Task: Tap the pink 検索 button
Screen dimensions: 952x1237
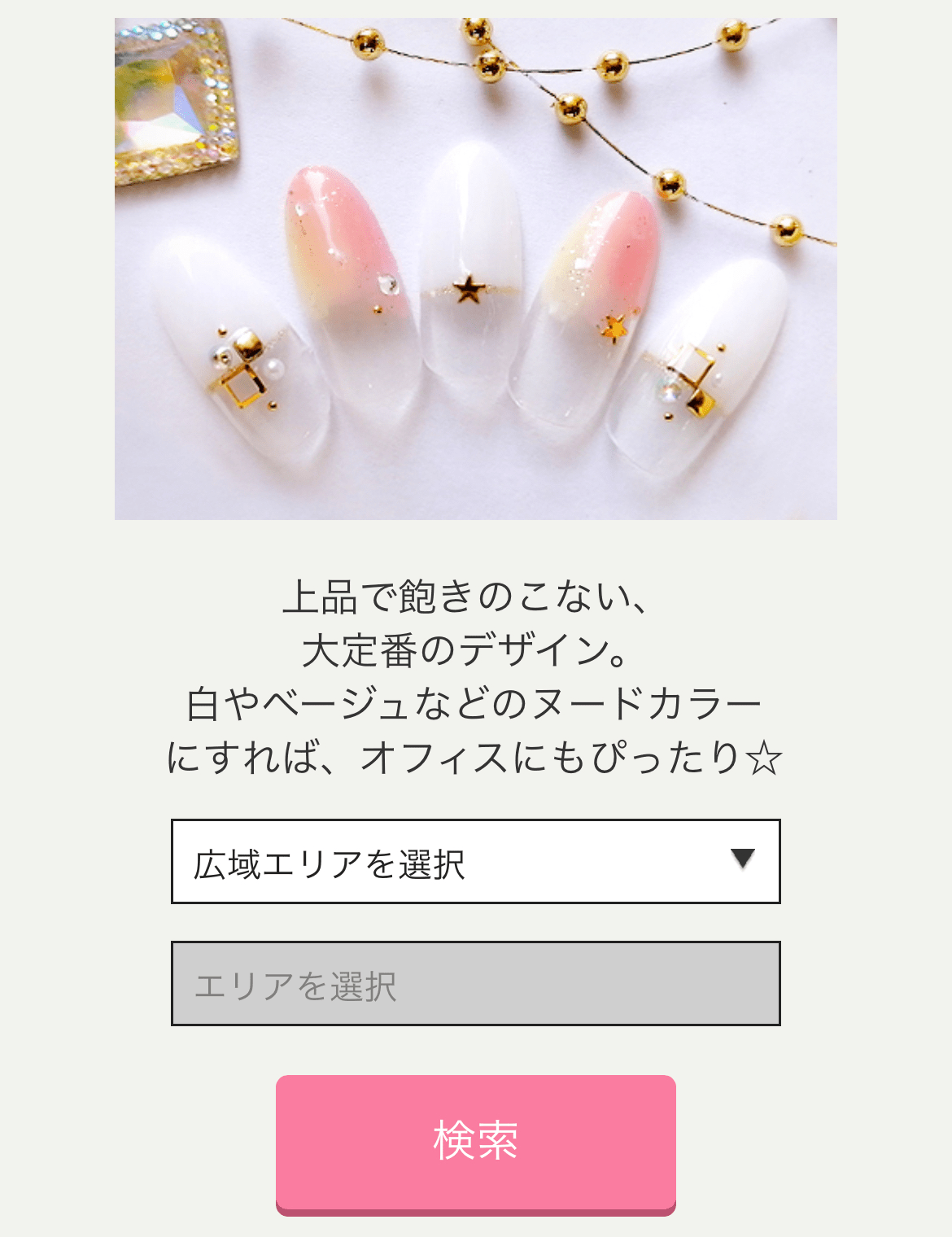Action: point(475,1142)
